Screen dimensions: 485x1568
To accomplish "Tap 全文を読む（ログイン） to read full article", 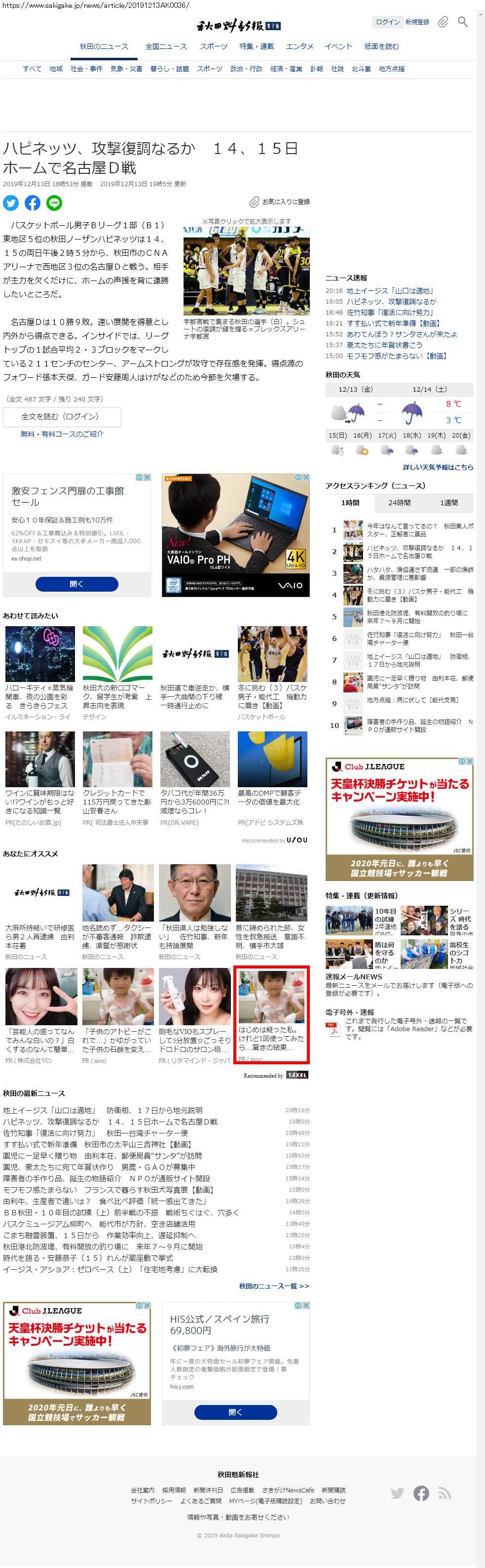I will pos(62,416).
